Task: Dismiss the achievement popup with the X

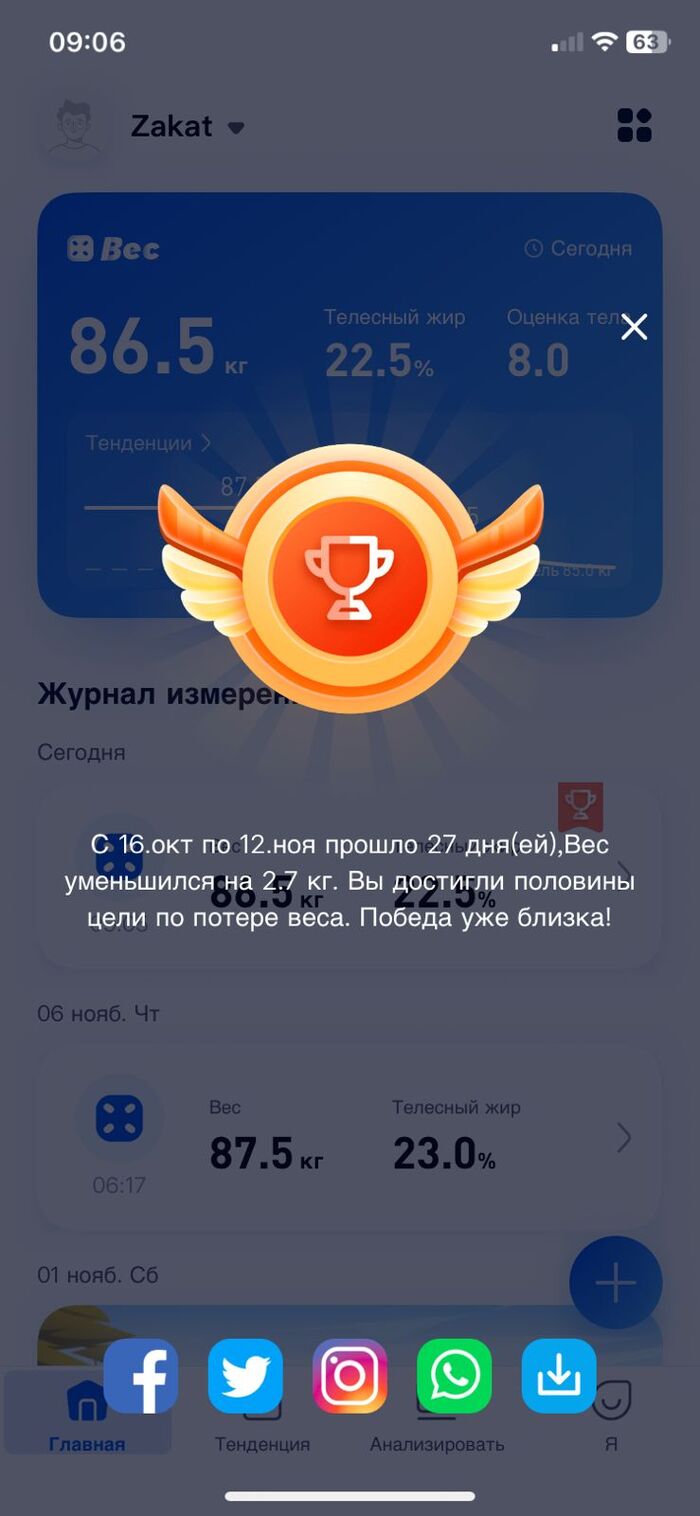Action: [634, 327]
